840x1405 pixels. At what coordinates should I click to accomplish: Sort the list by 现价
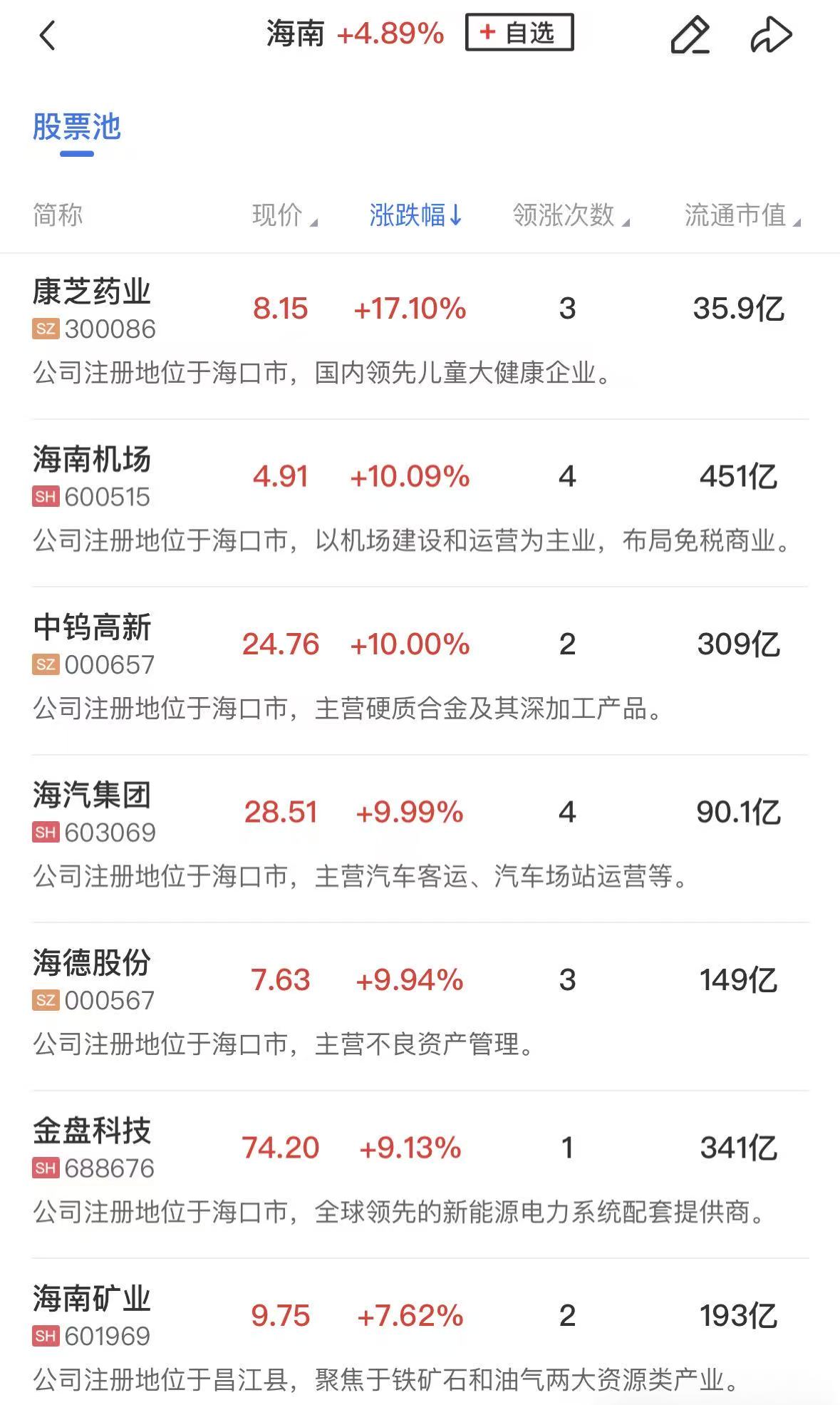click(284, 215)
